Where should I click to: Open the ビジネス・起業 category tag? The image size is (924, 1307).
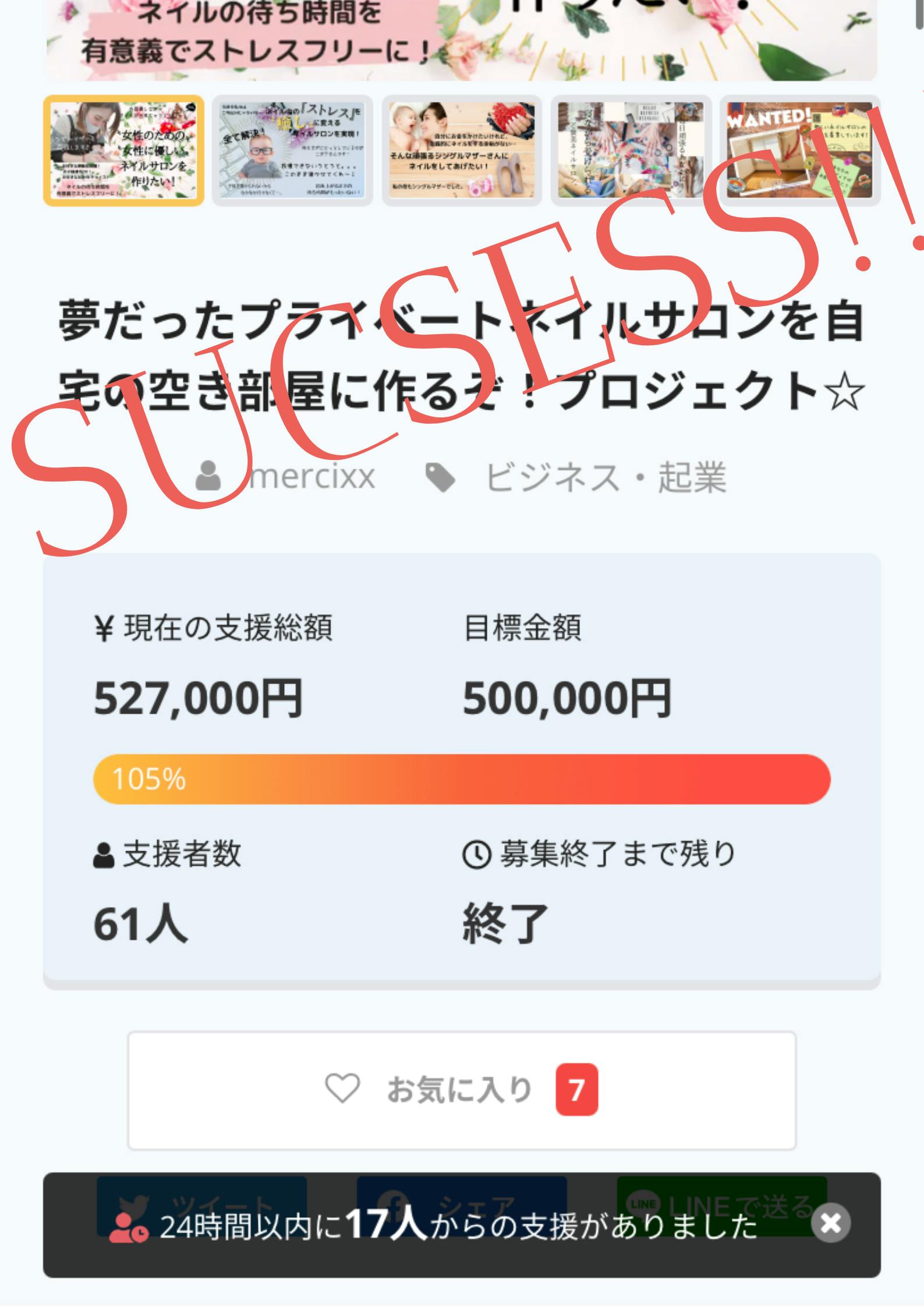click(606, 478)
